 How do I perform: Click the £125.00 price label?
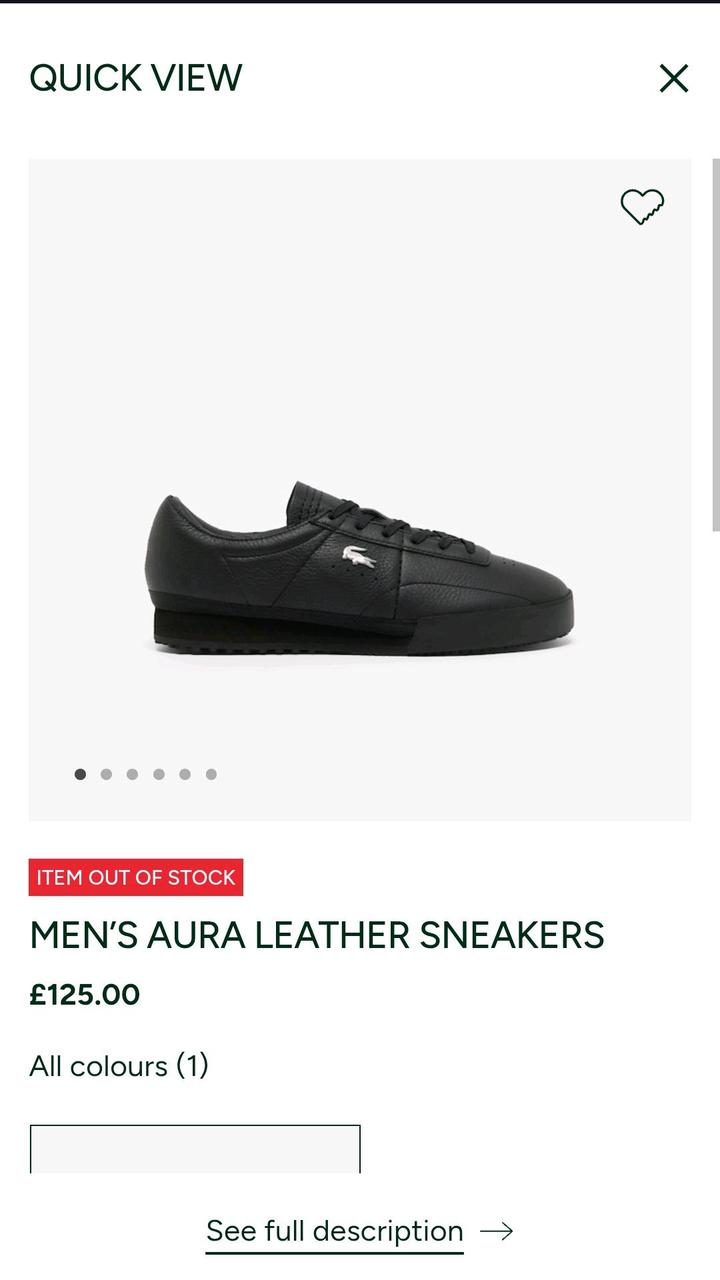coord(85,993)
